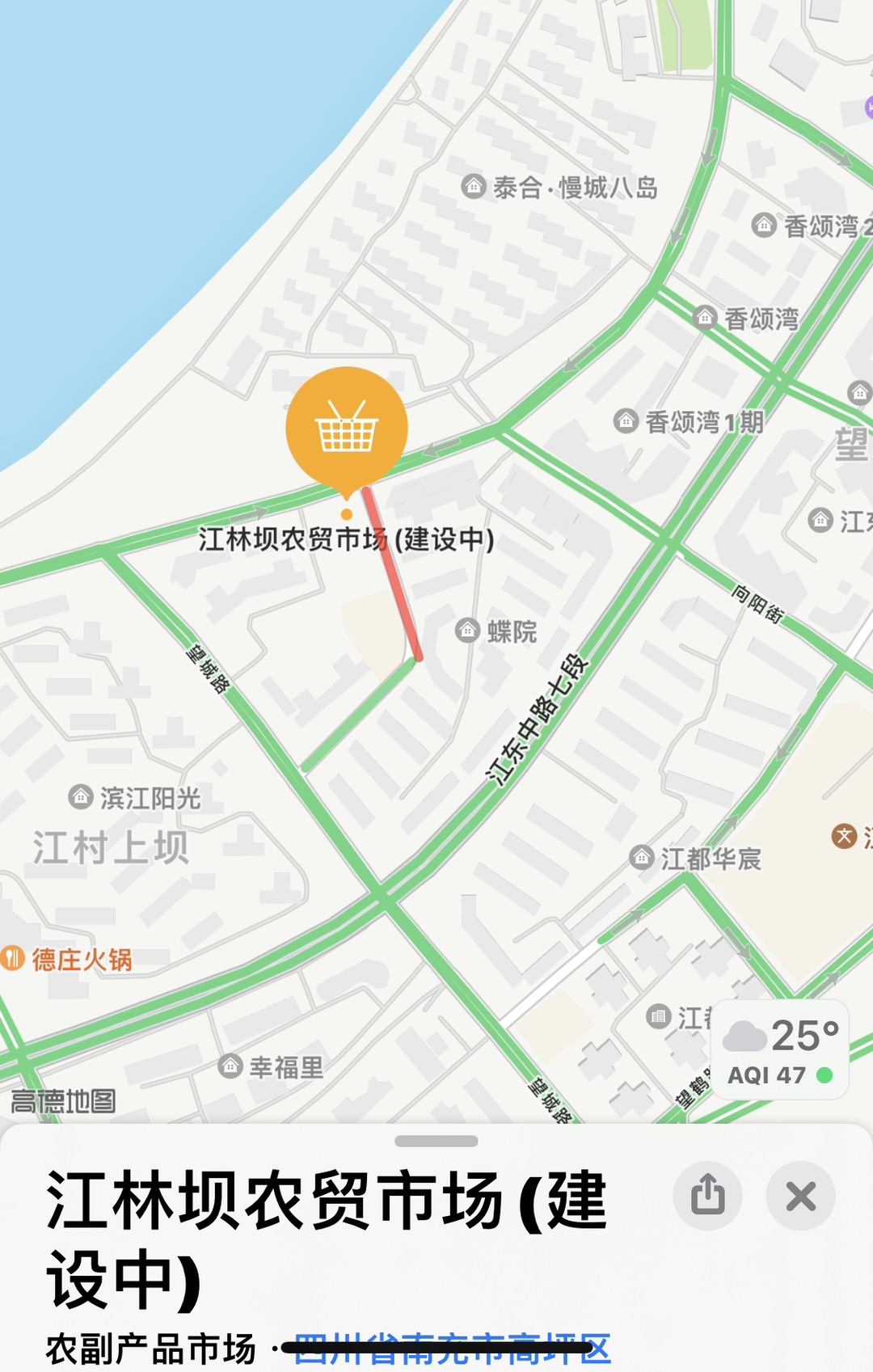The height and width of the screenshot is (1372, 873).
Task: Open the 25° weather and AQI widget
Action: 780,1050
